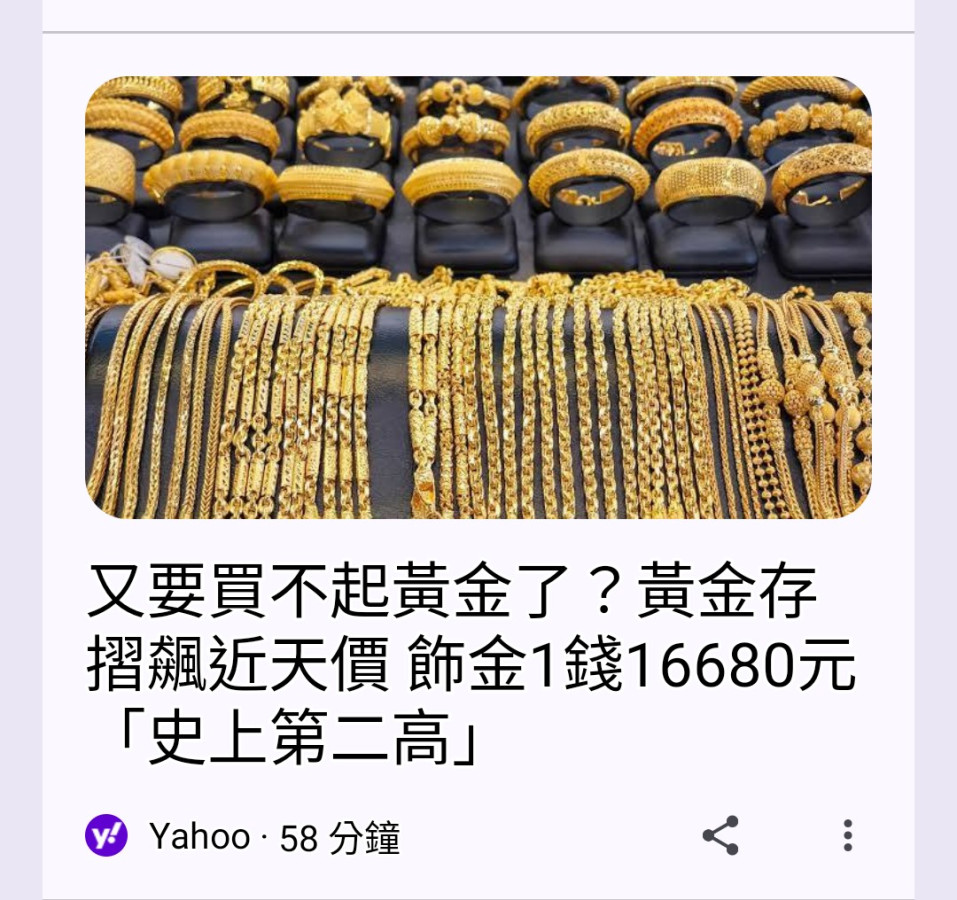Open the article's three-dot overflow menu
This screenshot has width=957, height=900.
click(847, 835)
